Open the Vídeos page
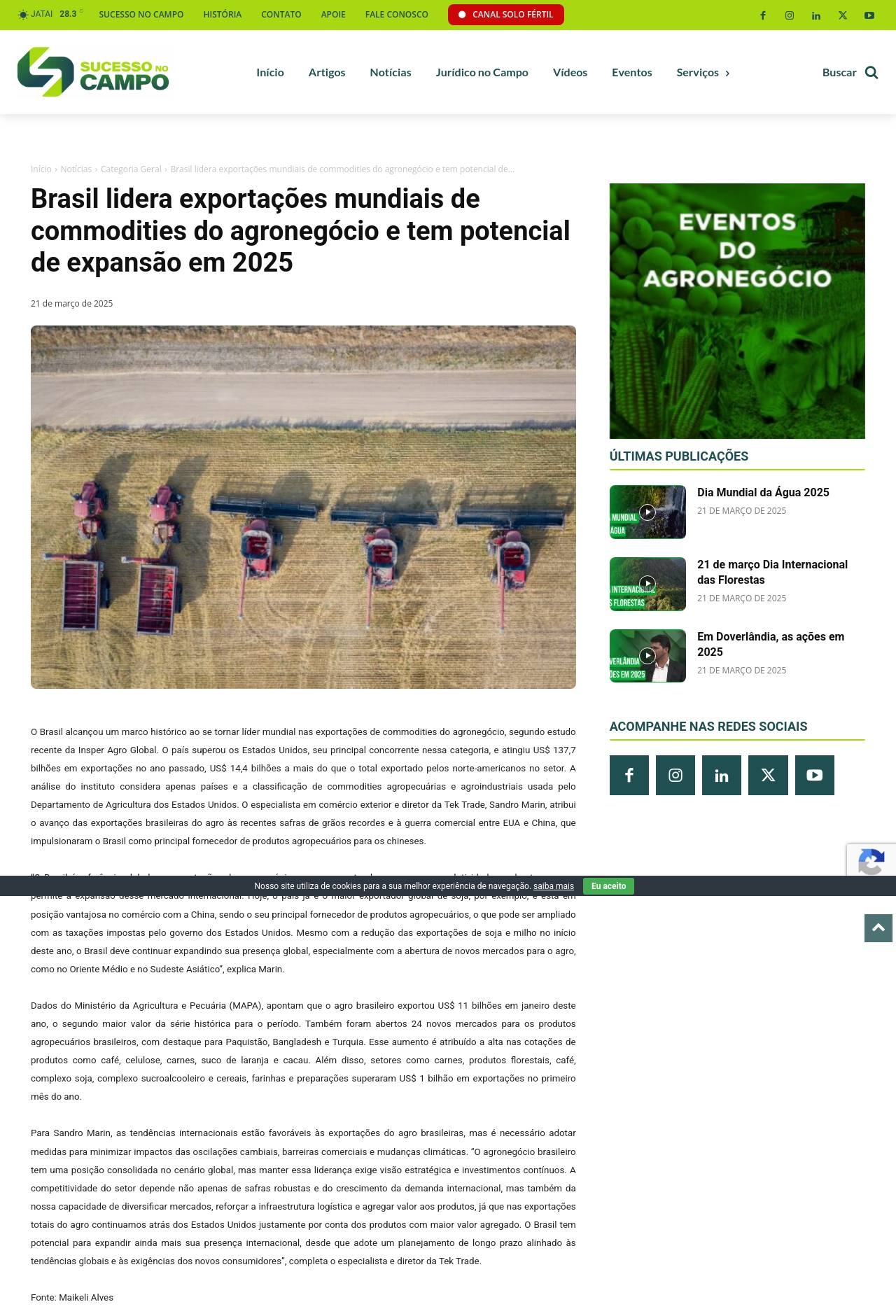This screenshot has width=896, height=1316. (570, 73)
